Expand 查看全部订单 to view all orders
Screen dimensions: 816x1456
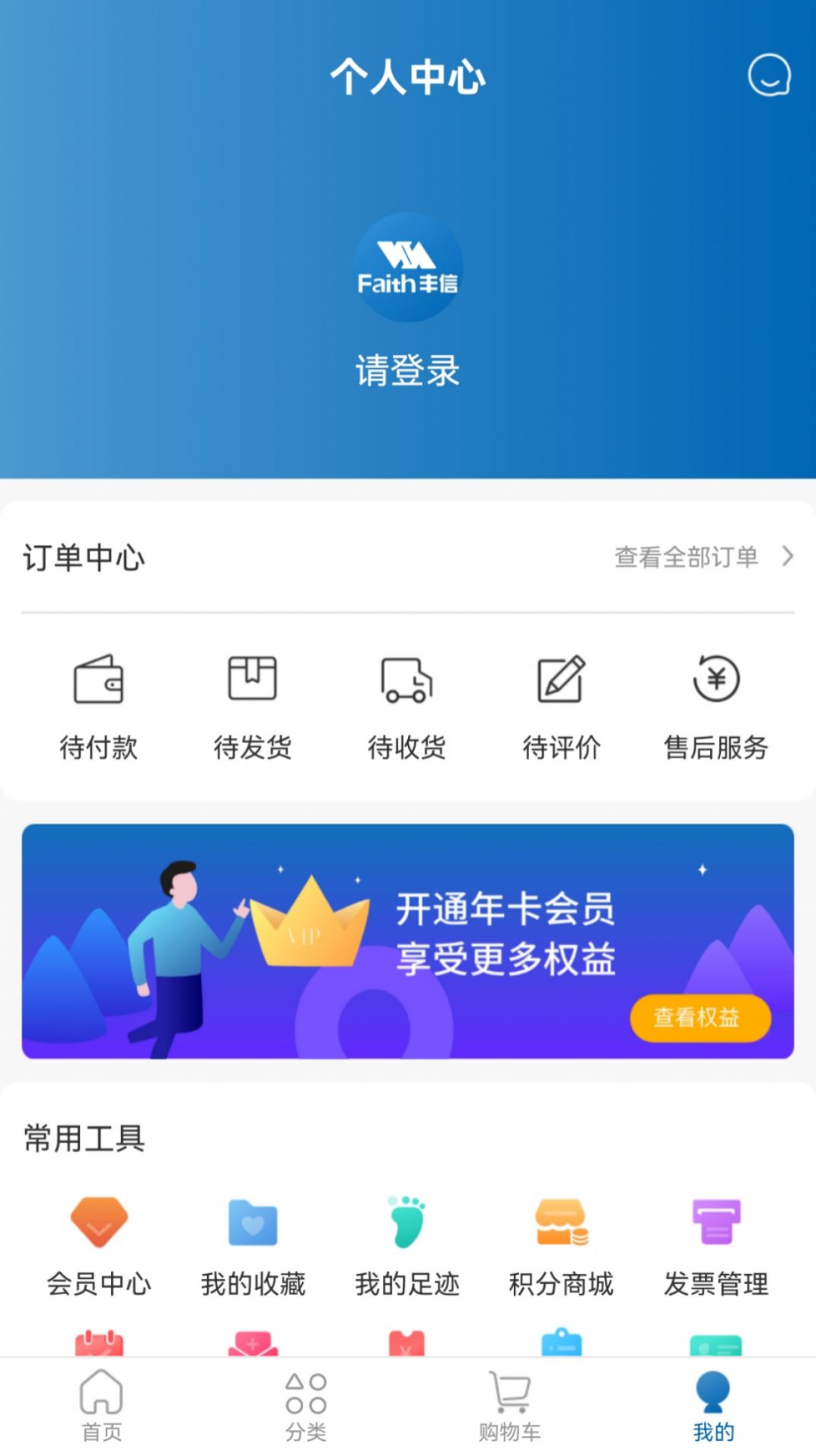click(x=685, y=557)
